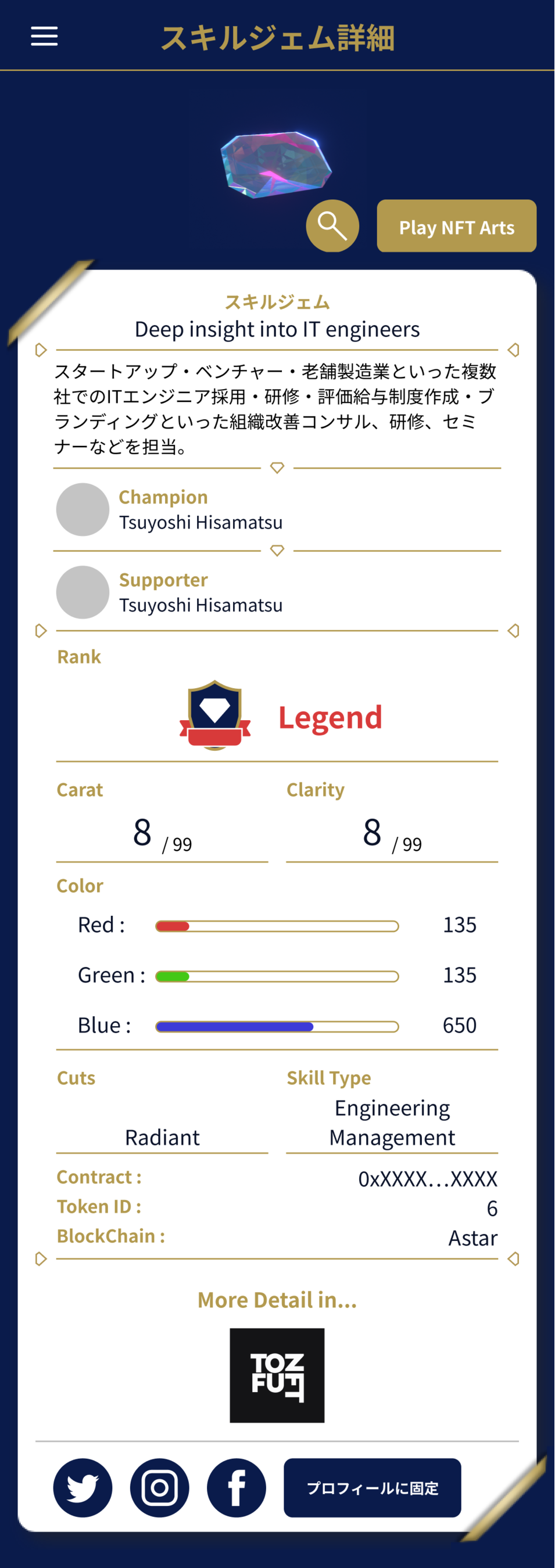Share this skill gem on Twitter
The width and height of the screenshot is (555, 1568).
click(x=83, y=1488)
